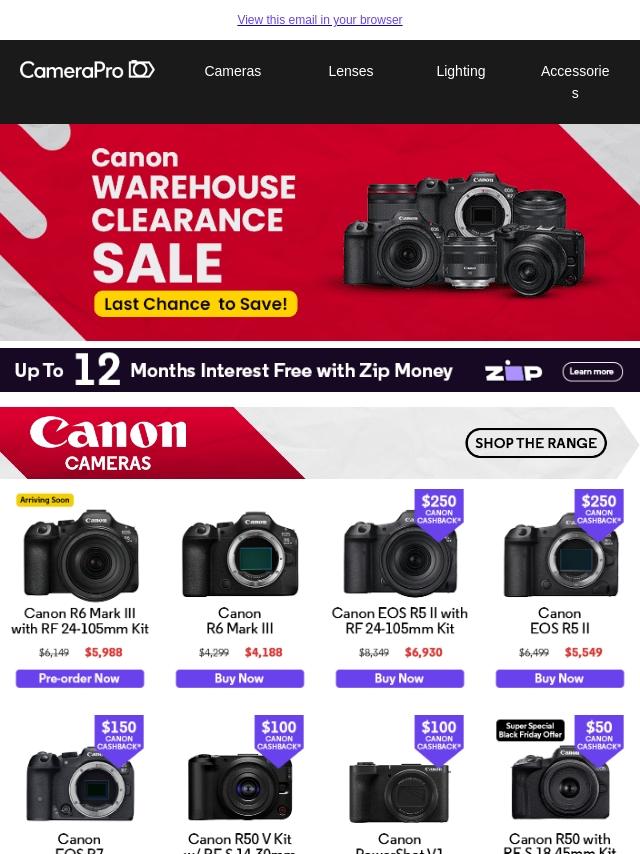Screen dimensions: 640x854
Task: Buy the Canon EOS R5 II RF 24-105mm kit
Action: pos(400,679)
